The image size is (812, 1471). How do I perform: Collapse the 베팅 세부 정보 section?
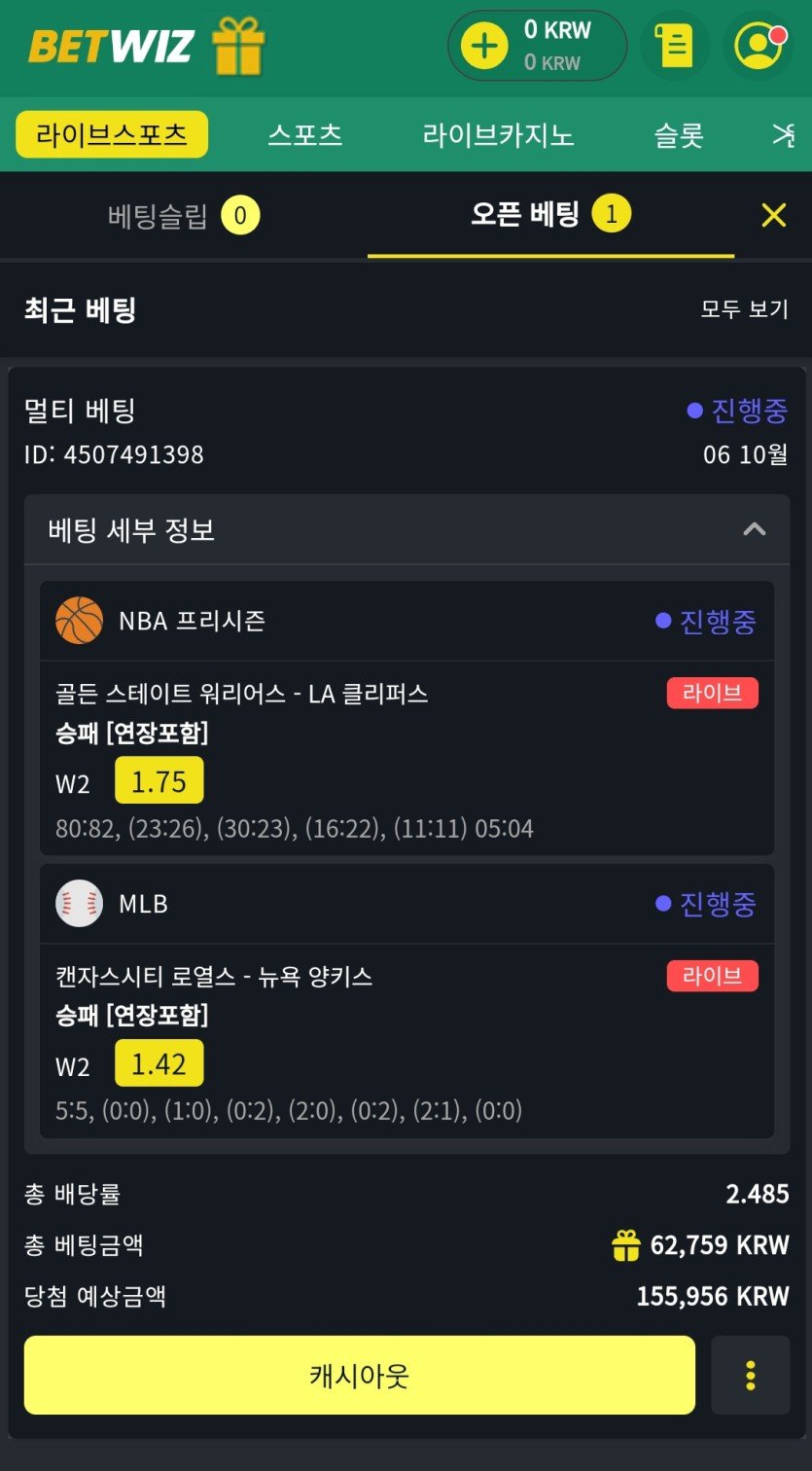[x=754, y=529]
